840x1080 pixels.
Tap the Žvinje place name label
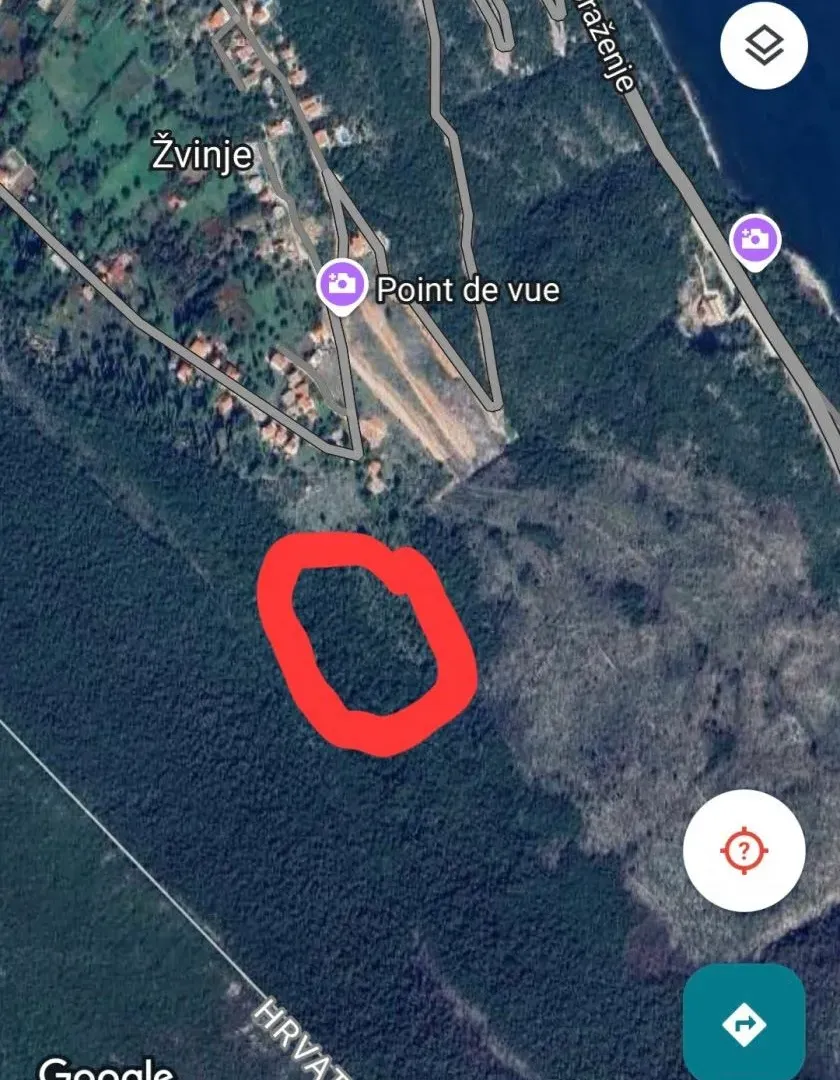[203, 152]
